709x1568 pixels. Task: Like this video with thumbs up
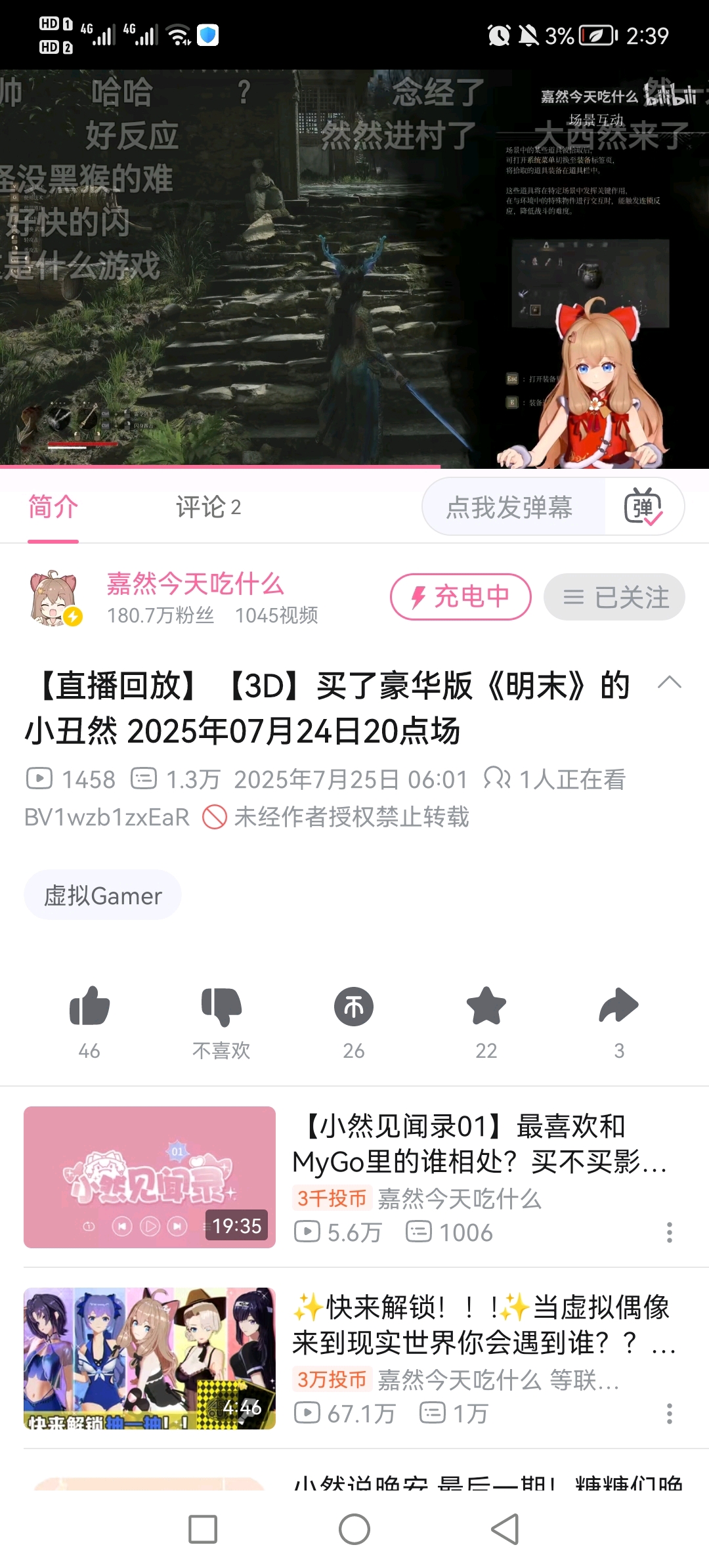coord(89,1007)
